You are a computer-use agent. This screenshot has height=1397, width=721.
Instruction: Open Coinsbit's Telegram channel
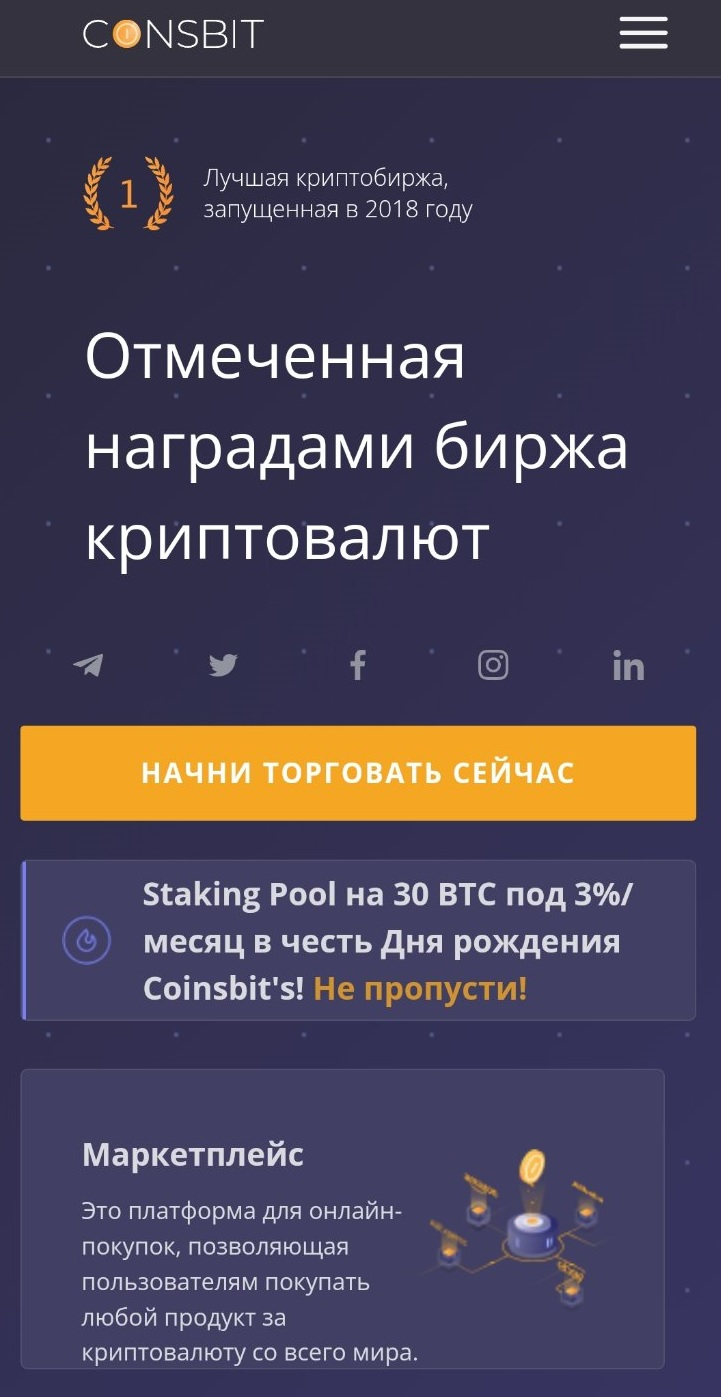tap(88, 665)
